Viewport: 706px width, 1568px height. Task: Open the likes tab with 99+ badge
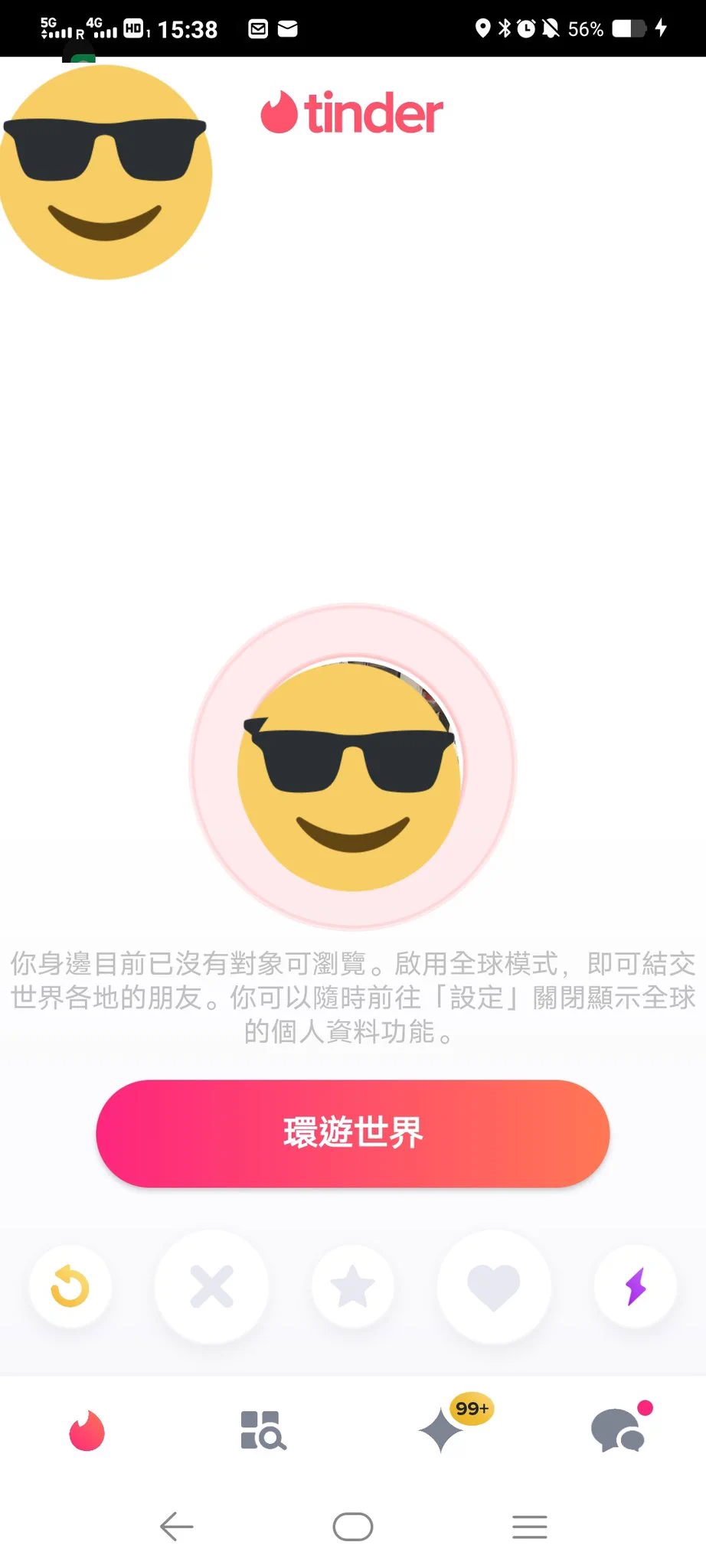[442, 1430]
